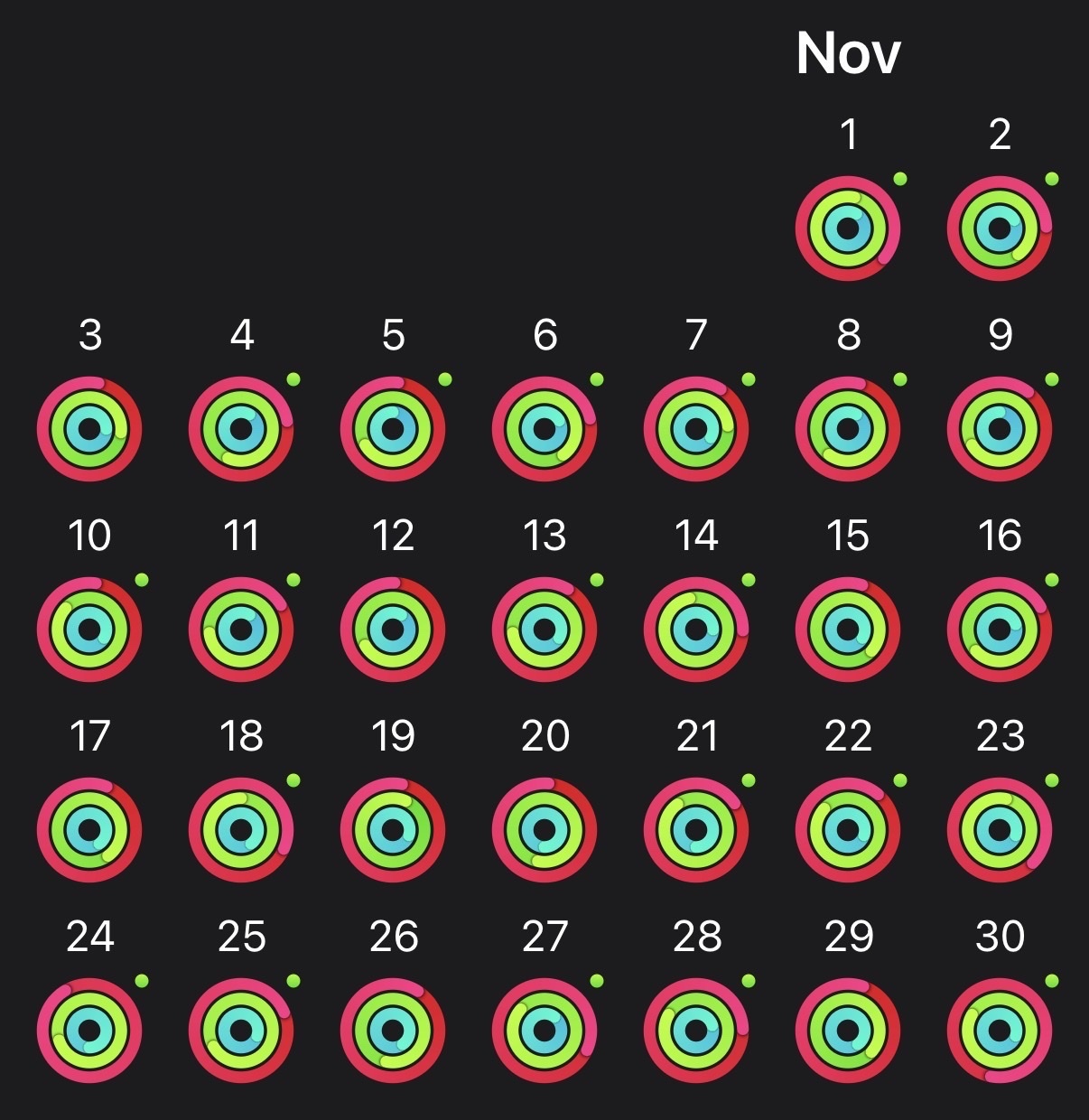This screenshot has height=1120, width=1089.
Task: Select November 5 activity rings
Action: tap(393, 429)
